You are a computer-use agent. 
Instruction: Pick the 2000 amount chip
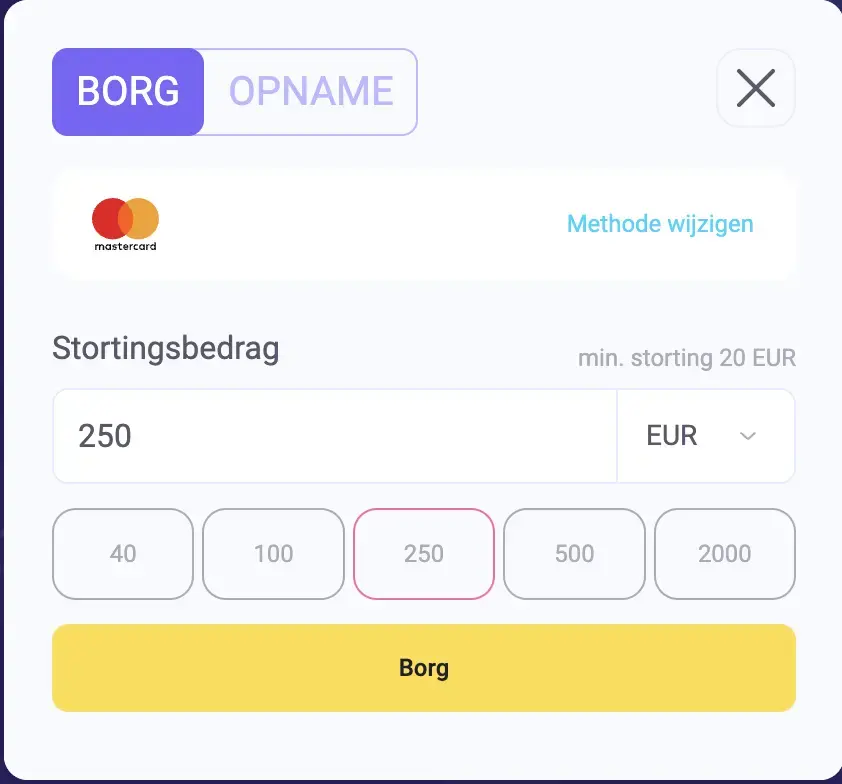(x=725, y=554)
